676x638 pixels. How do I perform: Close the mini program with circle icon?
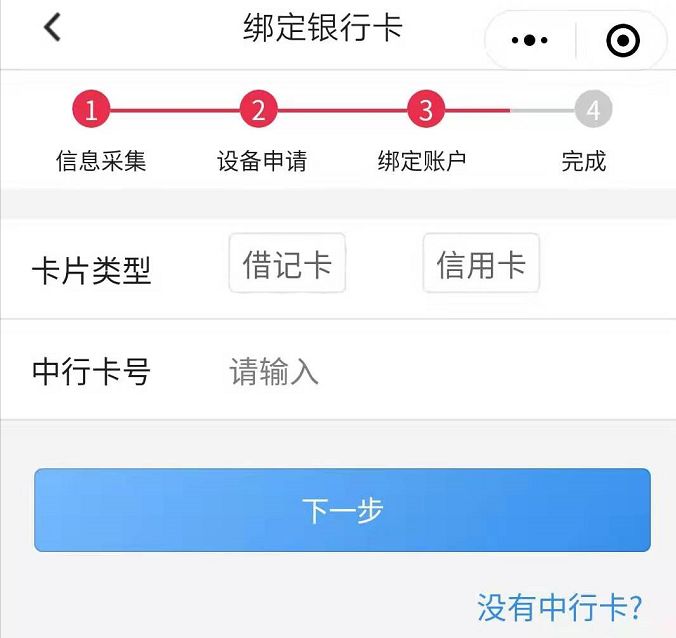click(x=623, y=41)
